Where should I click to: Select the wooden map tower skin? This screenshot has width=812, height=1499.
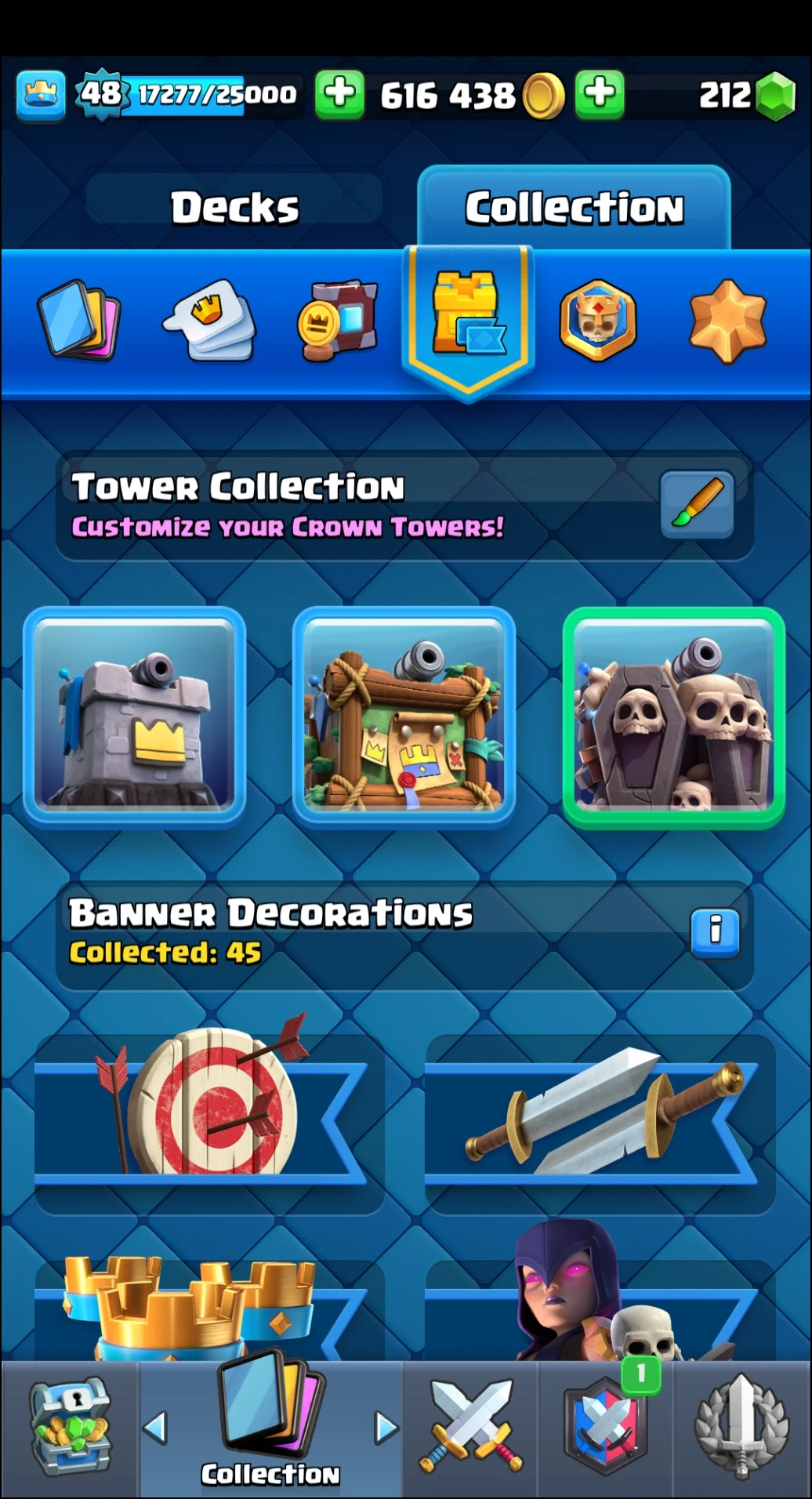coord(404,717)
